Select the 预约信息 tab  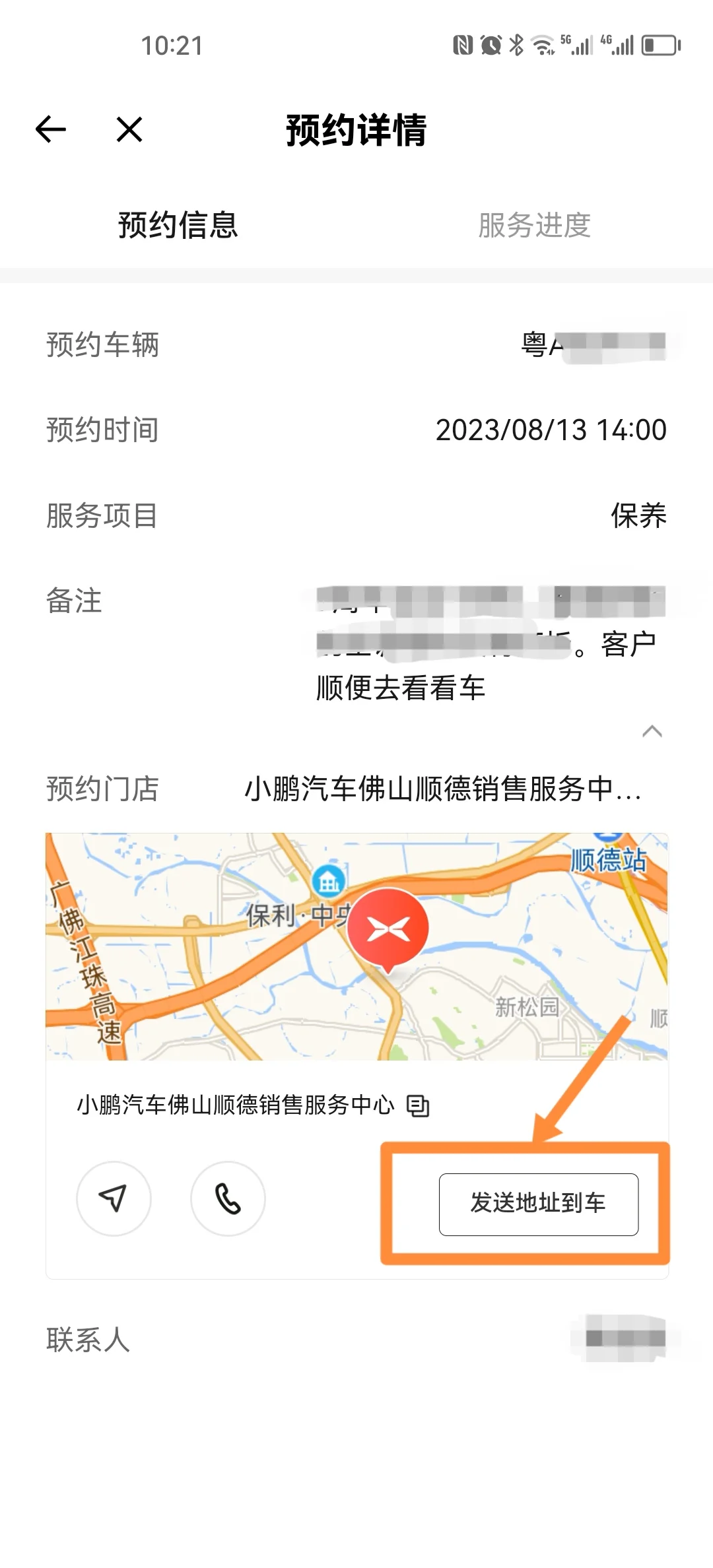click(x=178, y=225)
